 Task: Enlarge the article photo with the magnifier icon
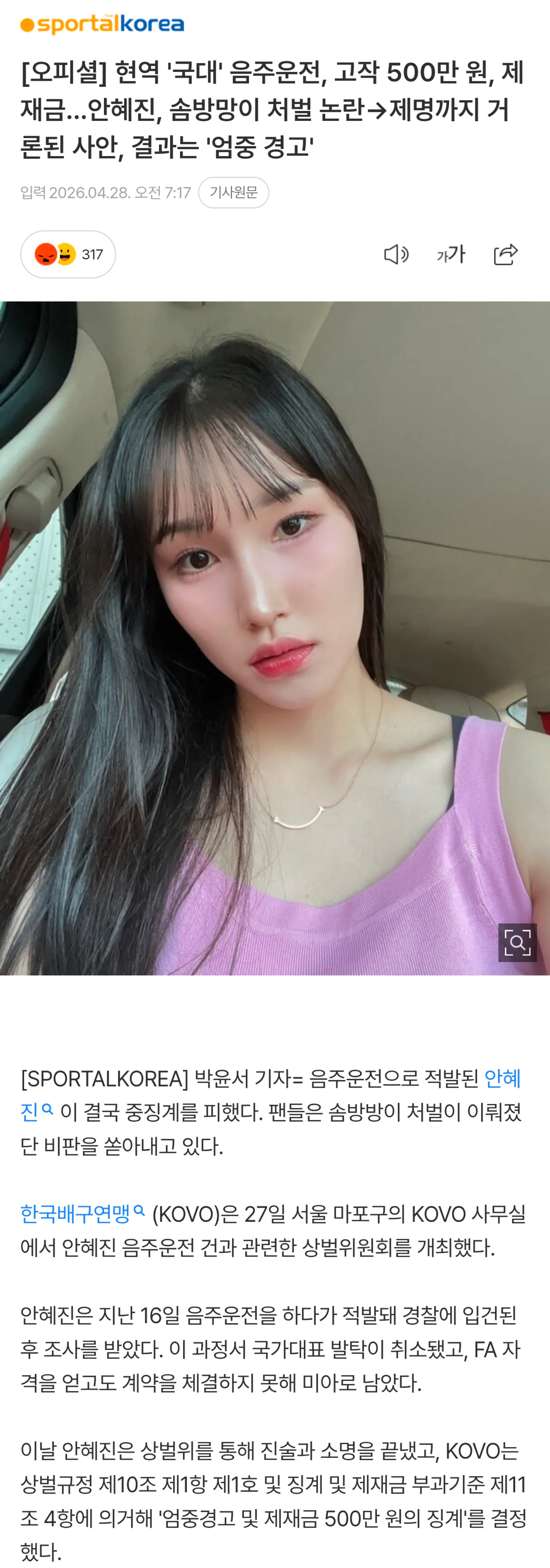click(516, 942)
